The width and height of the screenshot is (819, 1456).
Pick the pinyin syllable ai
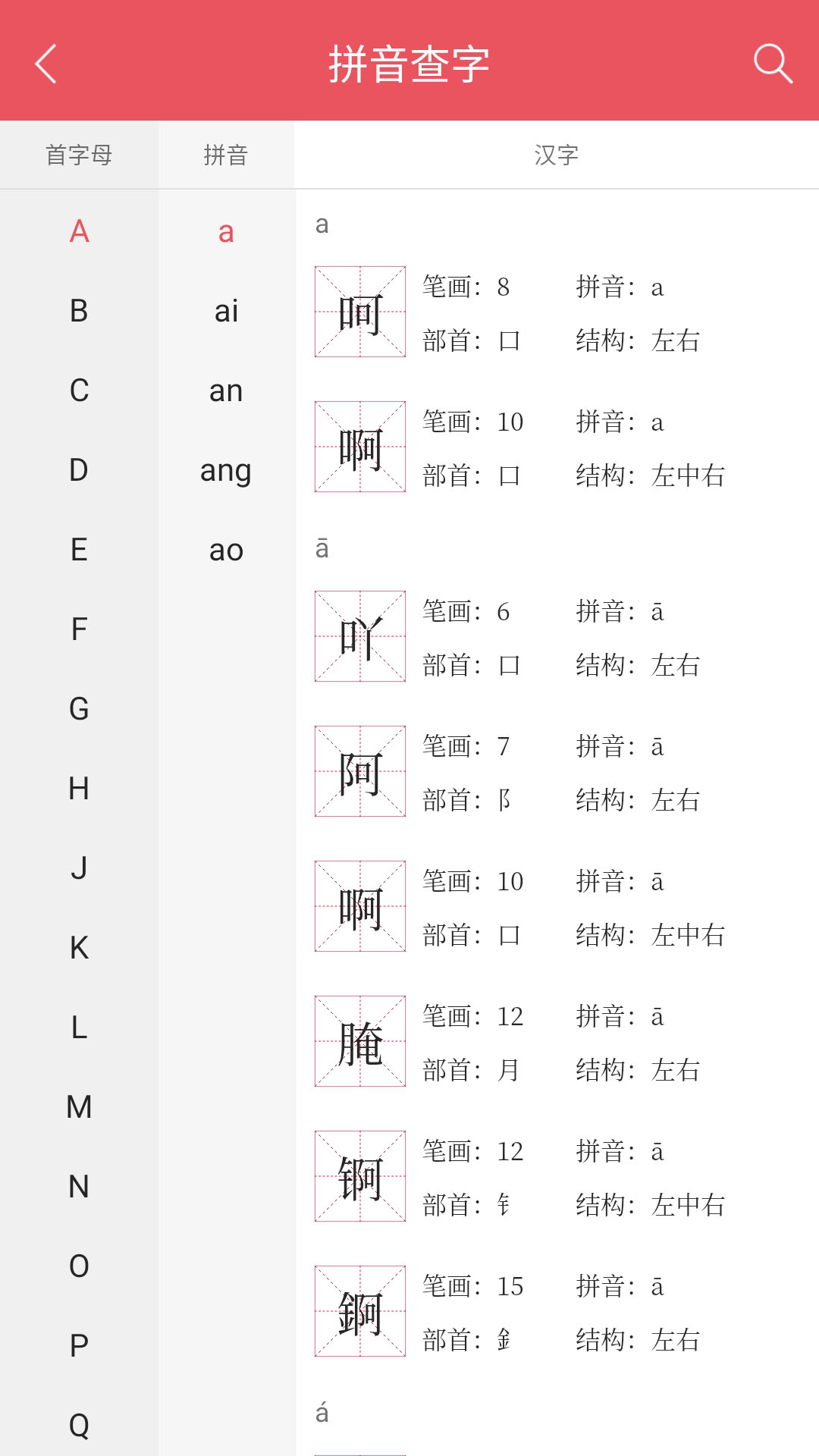pos(226,311)
